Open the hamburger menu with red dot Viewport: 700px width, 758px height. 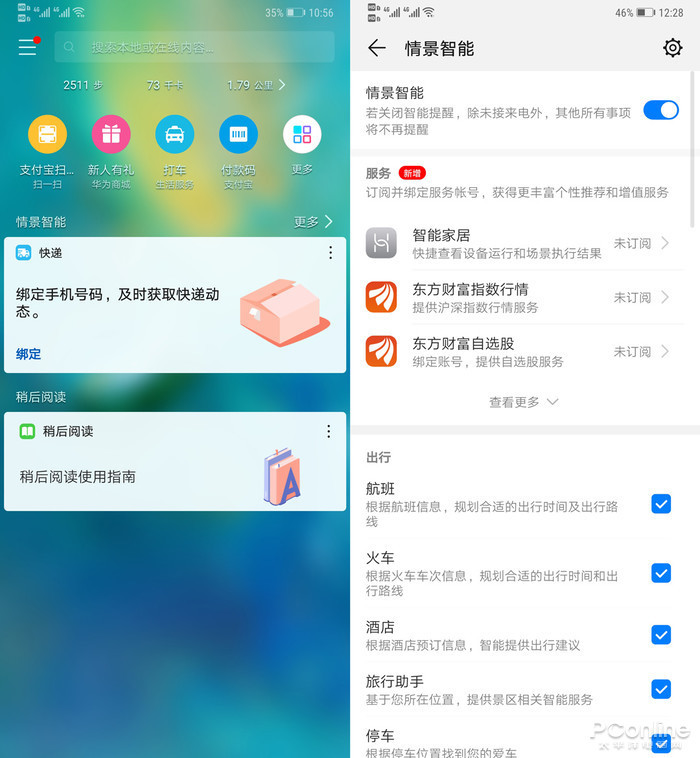point(28,47)
